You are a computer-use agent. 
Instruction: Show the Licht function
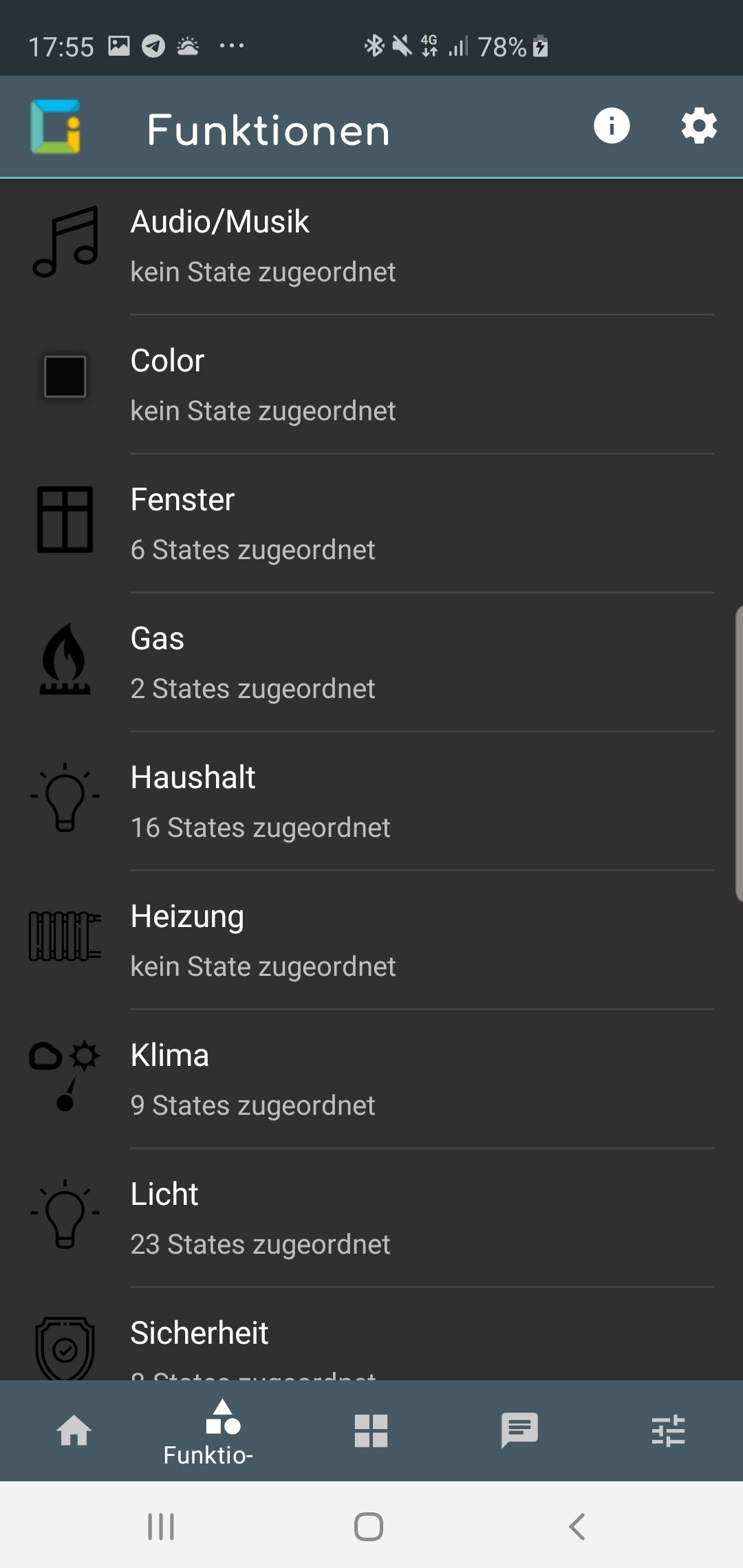(x=371, y=1218)
